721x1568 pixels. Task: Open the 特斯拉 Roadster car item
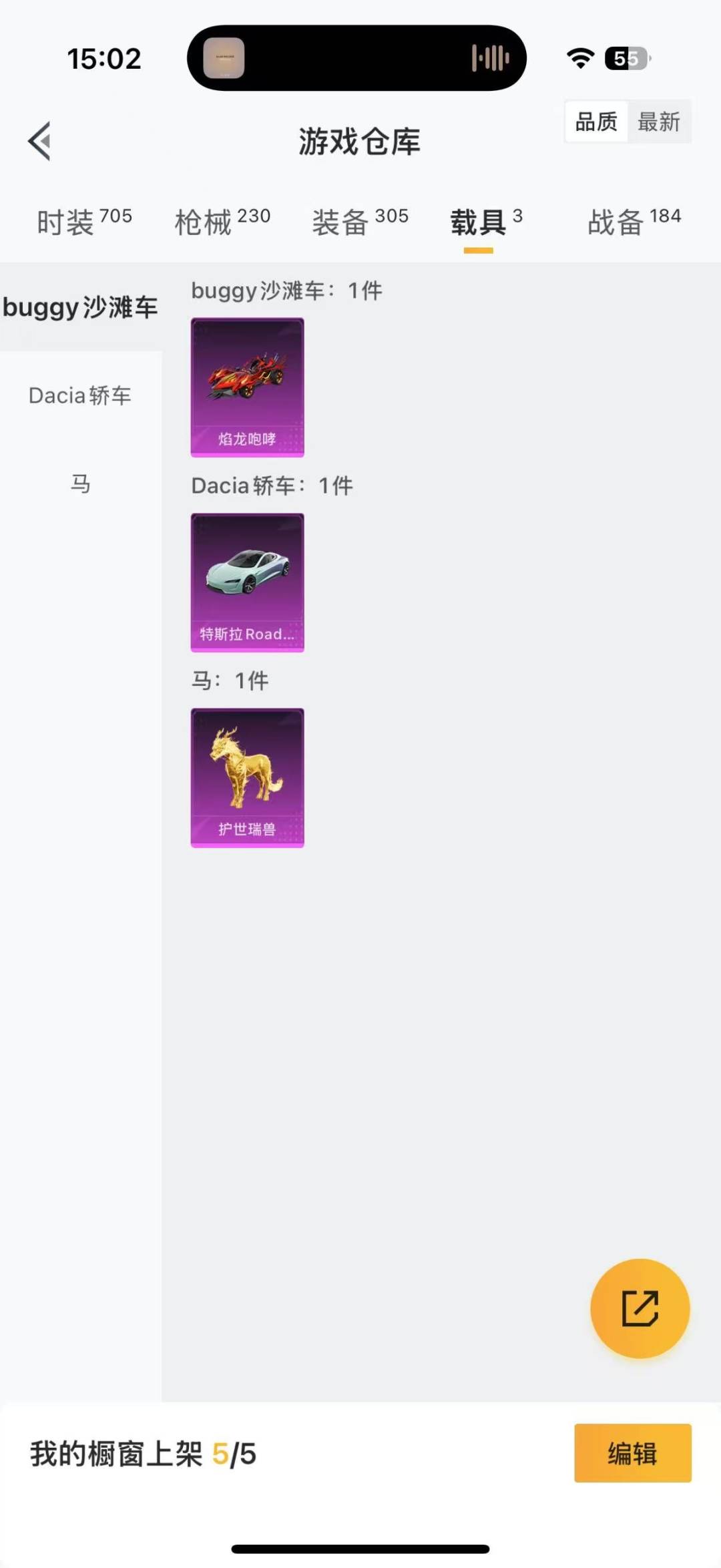coord(248,582)
